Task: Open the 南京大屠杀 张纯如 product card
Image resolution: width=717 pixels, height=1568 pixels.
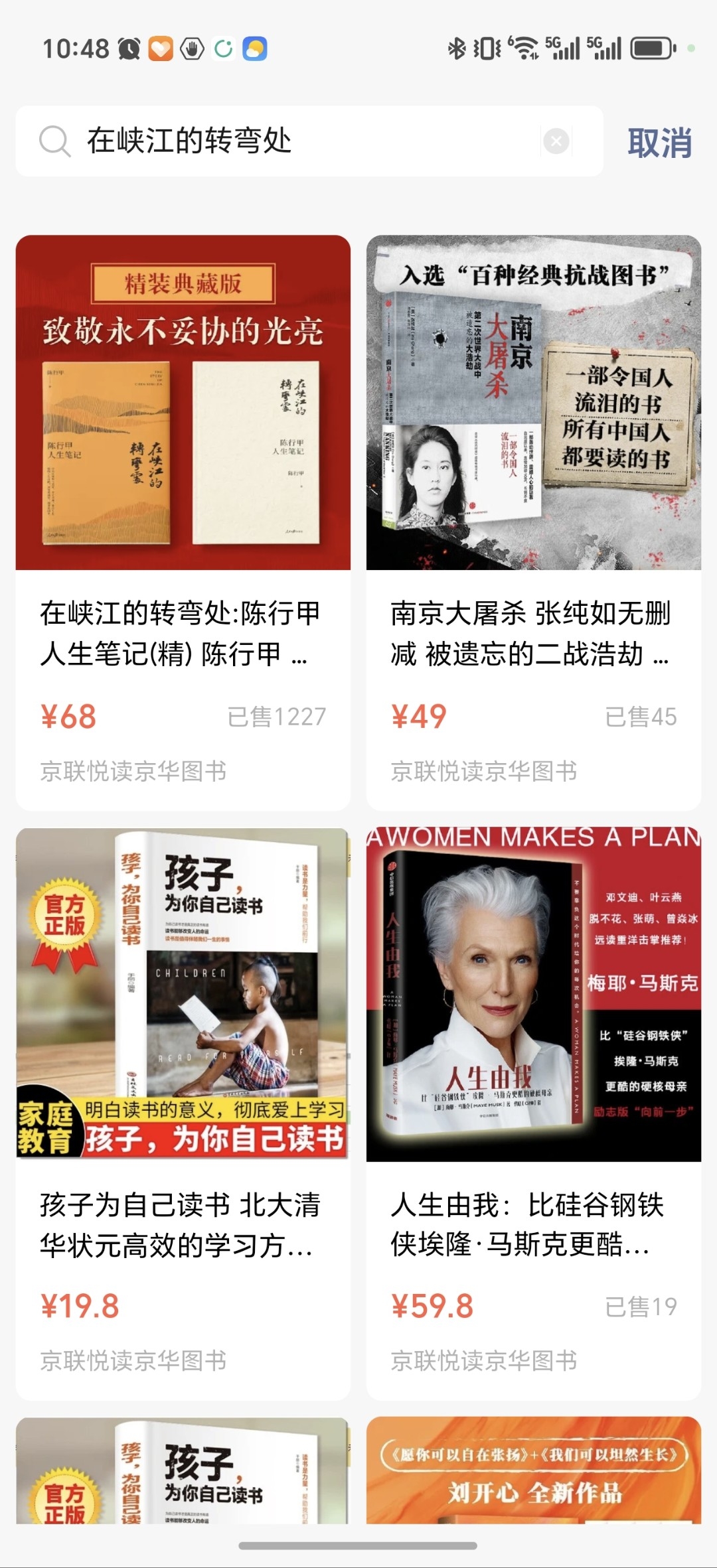Action: point(534,522)
